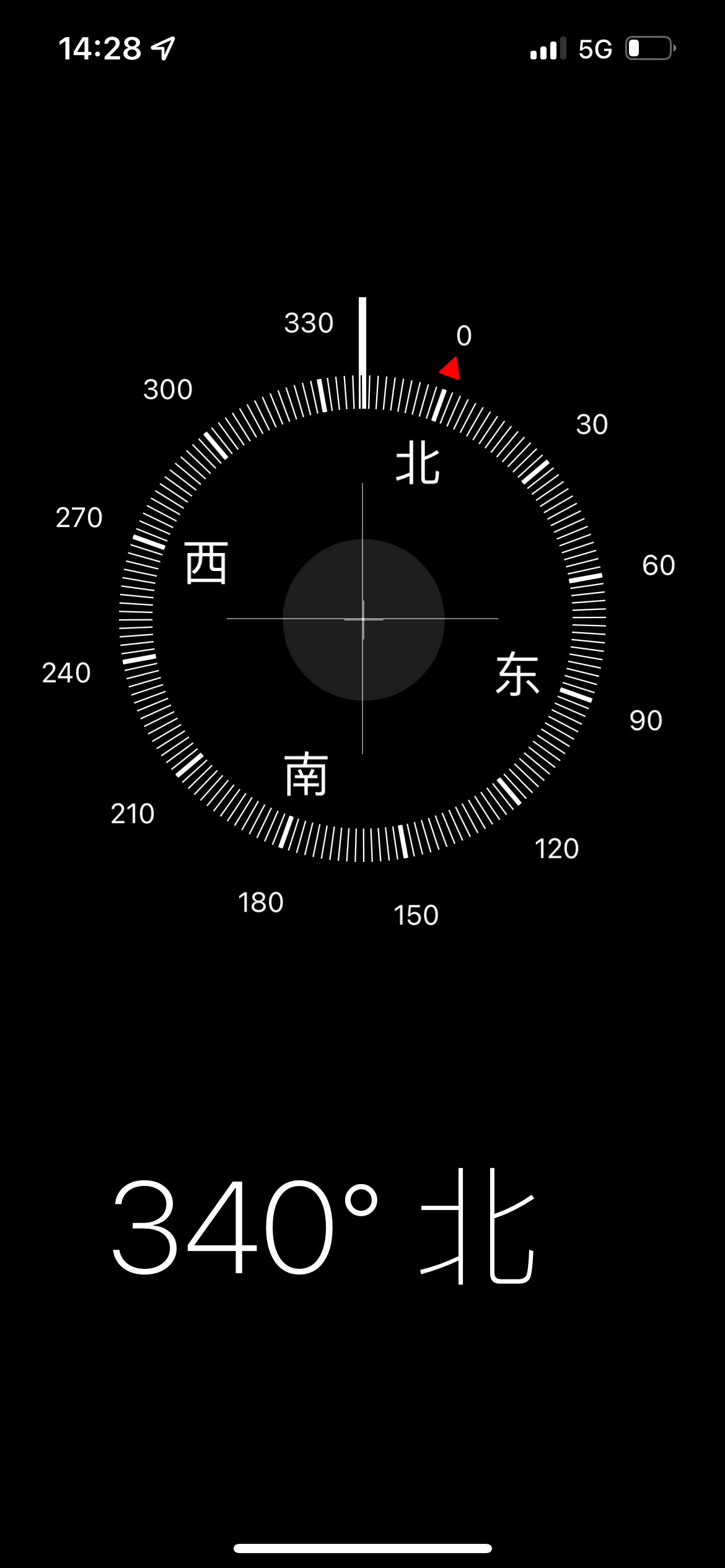Tap the 340° 北 heading readout
Screen dimensions: 725x1568
[323, 1227]
